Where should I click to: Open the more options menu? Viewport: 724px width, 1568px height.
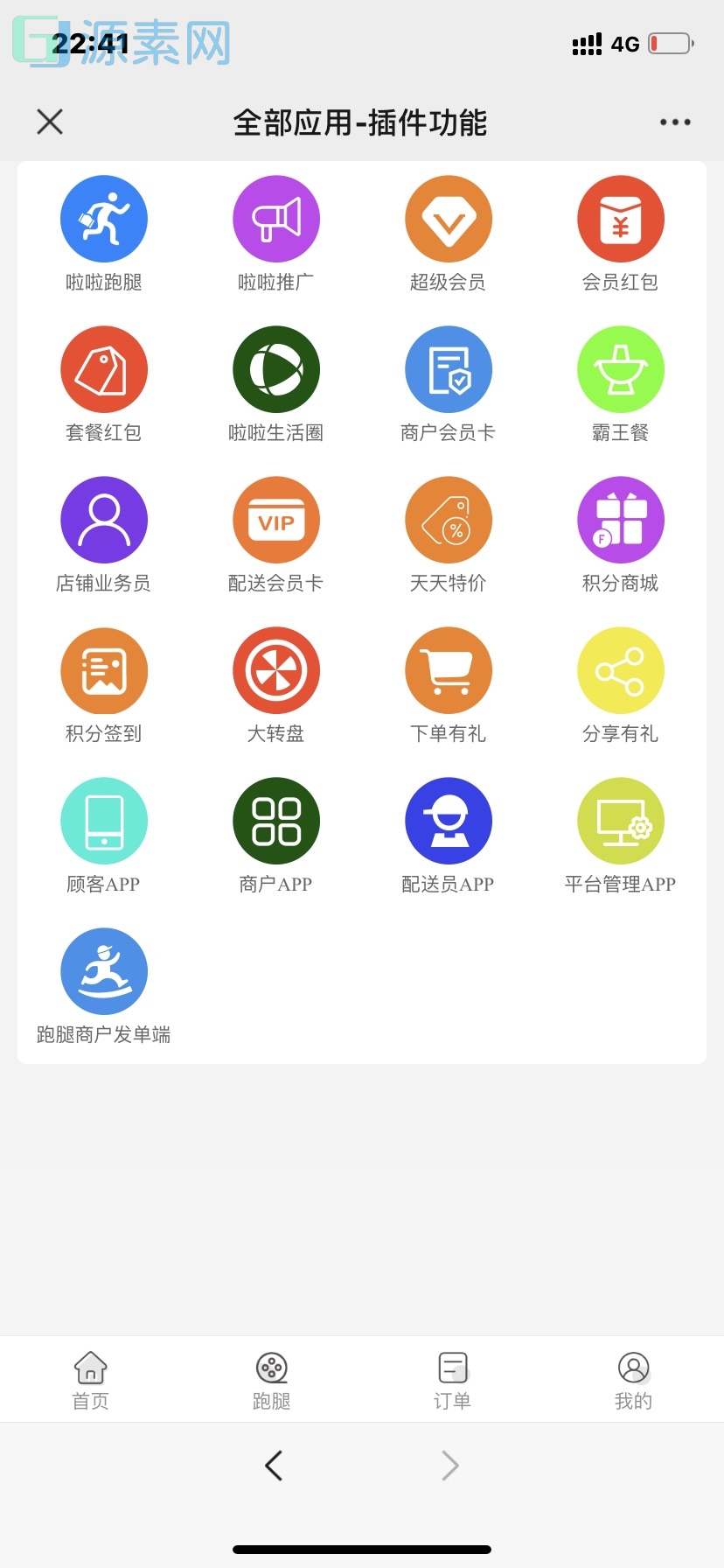click(674, 122)
